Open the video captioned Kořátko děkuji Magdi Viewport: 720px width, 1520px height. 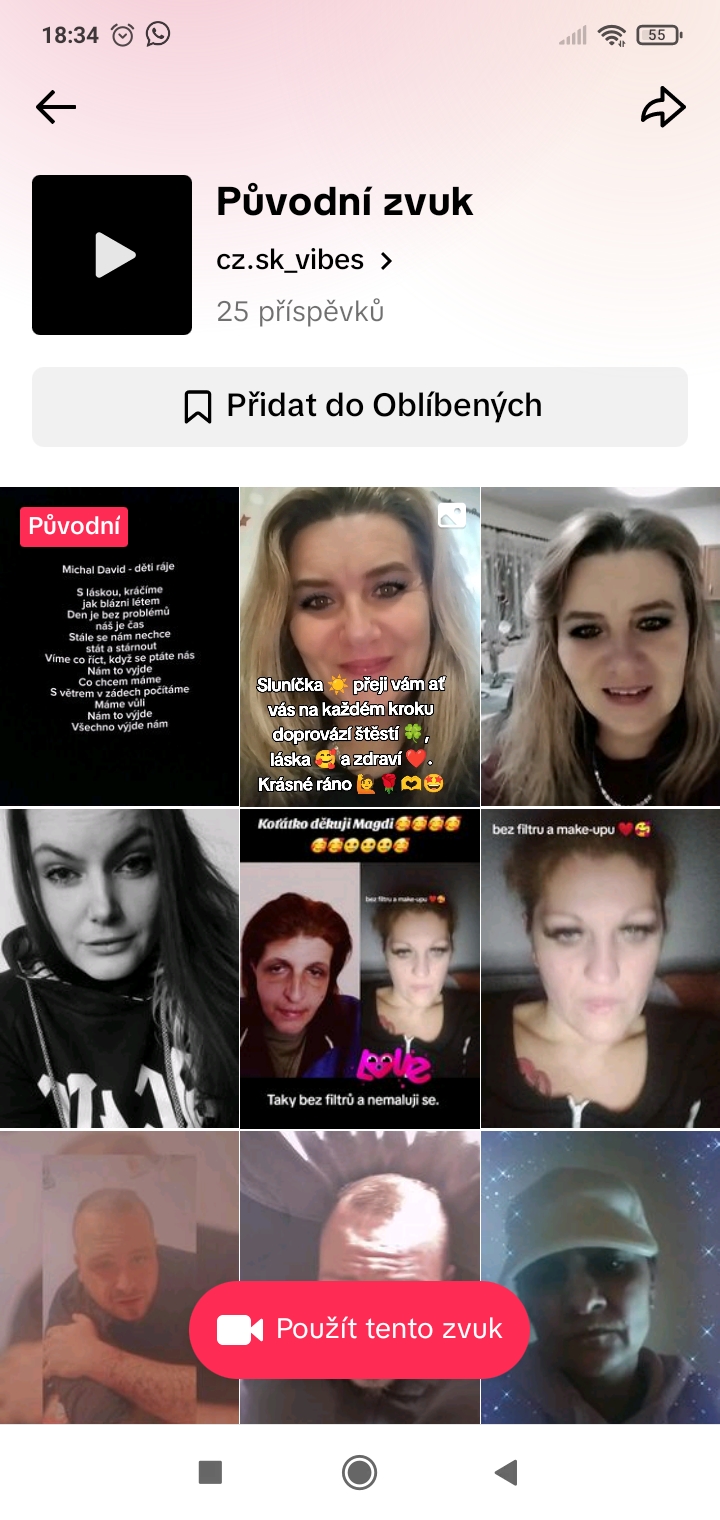click(x=360, y=968)
